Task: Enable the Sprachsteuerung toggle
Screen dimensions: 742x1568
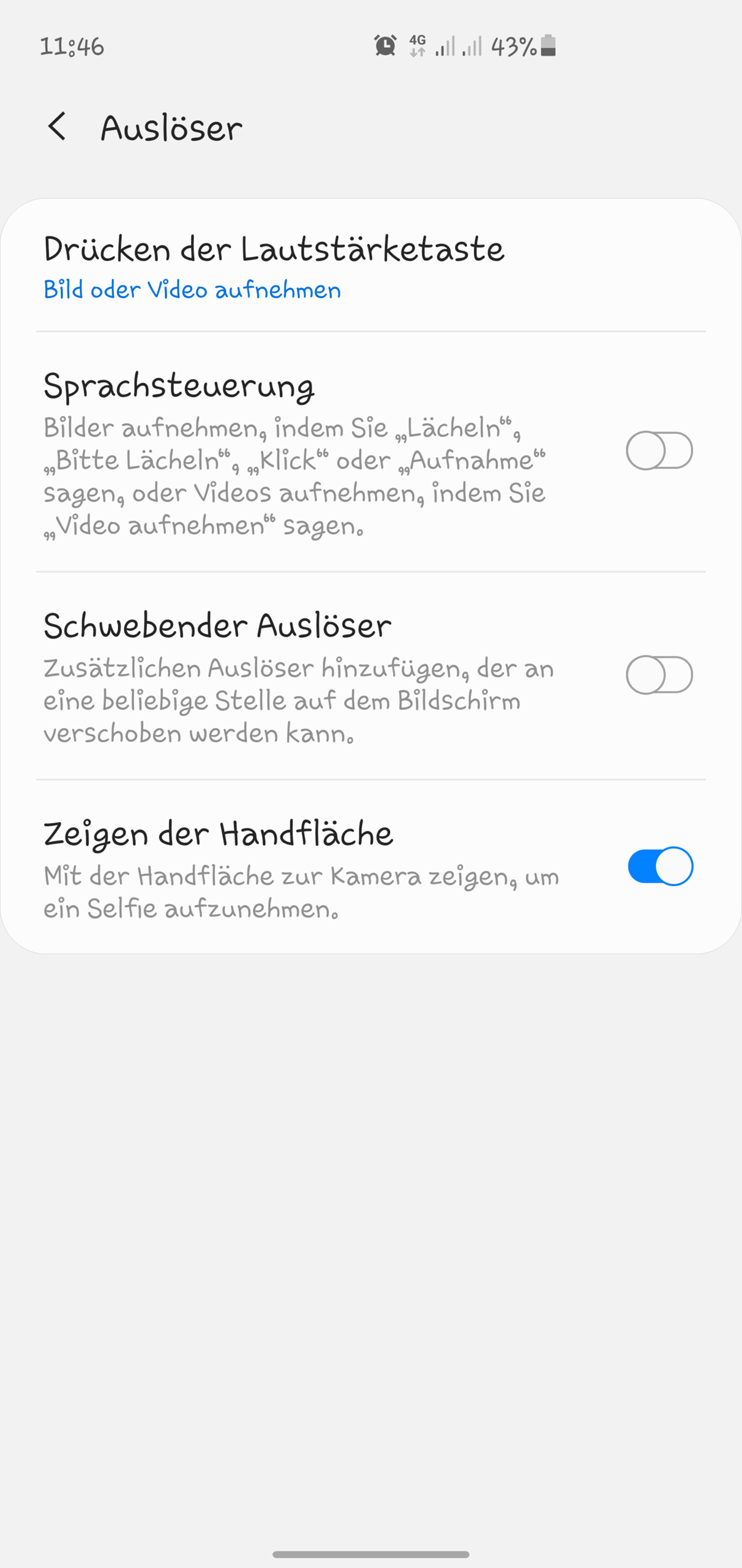Action: (658, 450)
